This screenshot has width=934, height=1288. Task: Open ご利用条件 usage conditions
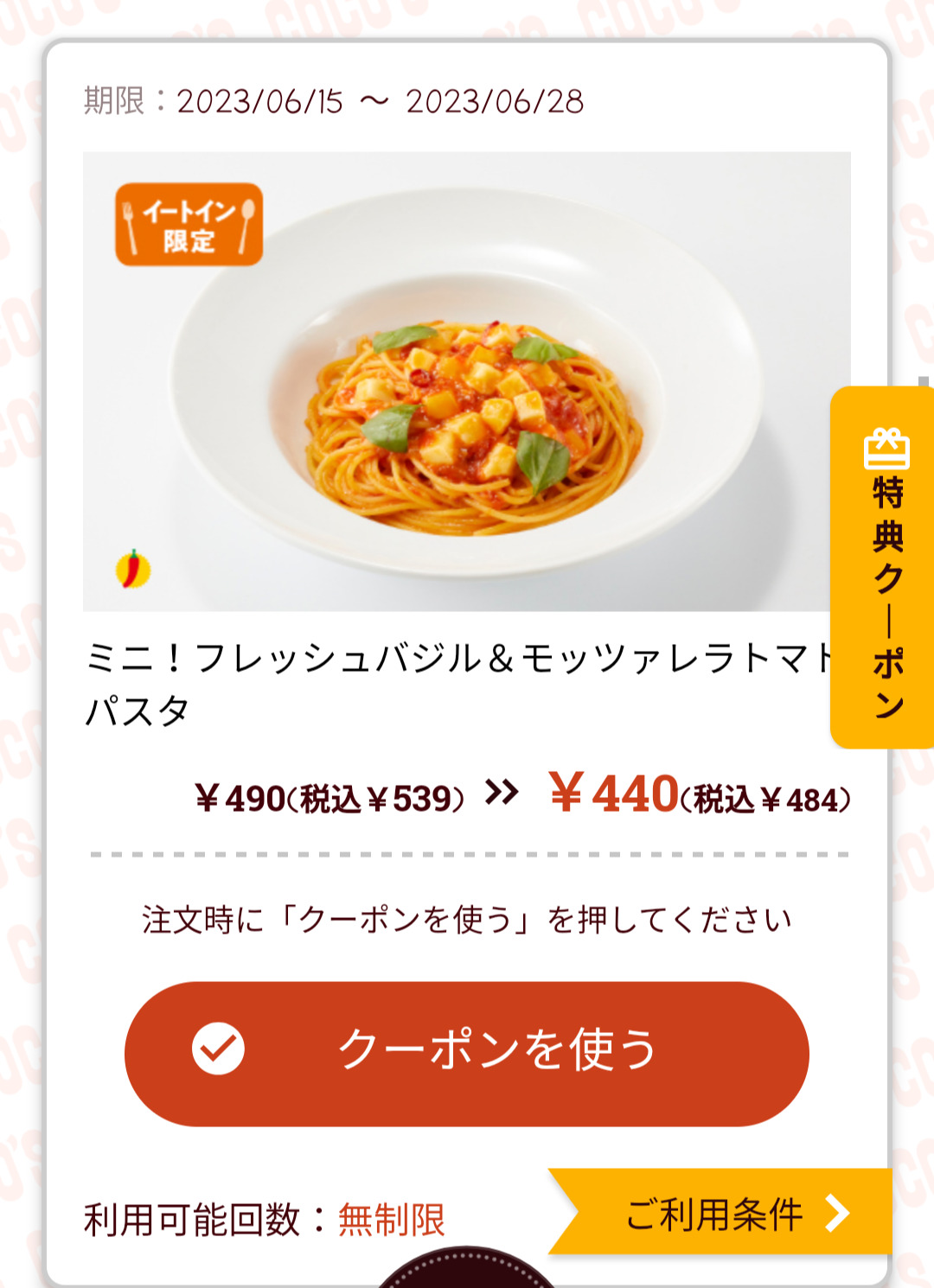click(x=726, y=1212)
